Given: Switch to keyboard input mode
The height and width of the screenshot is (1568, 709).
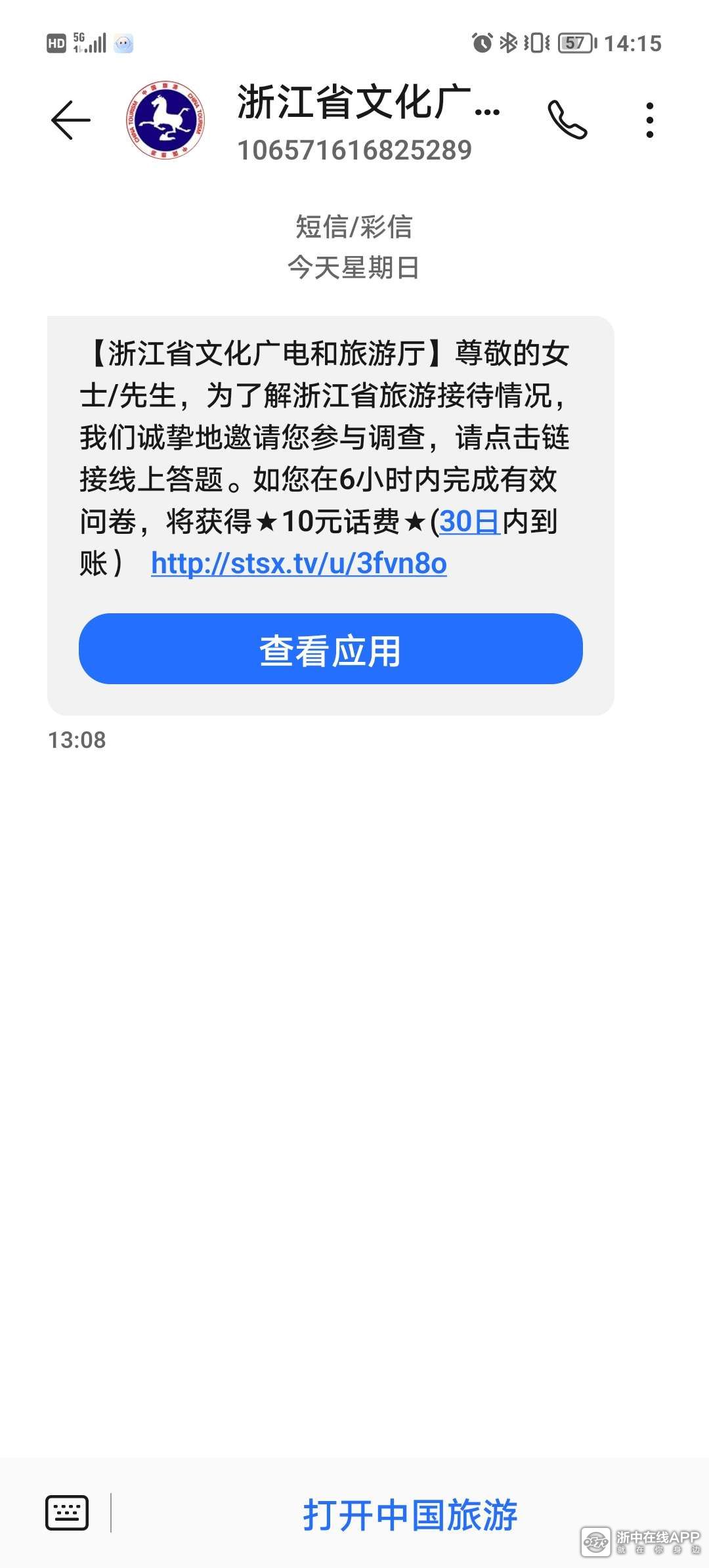Looking at the screenshot, I should click(67, 1513).
